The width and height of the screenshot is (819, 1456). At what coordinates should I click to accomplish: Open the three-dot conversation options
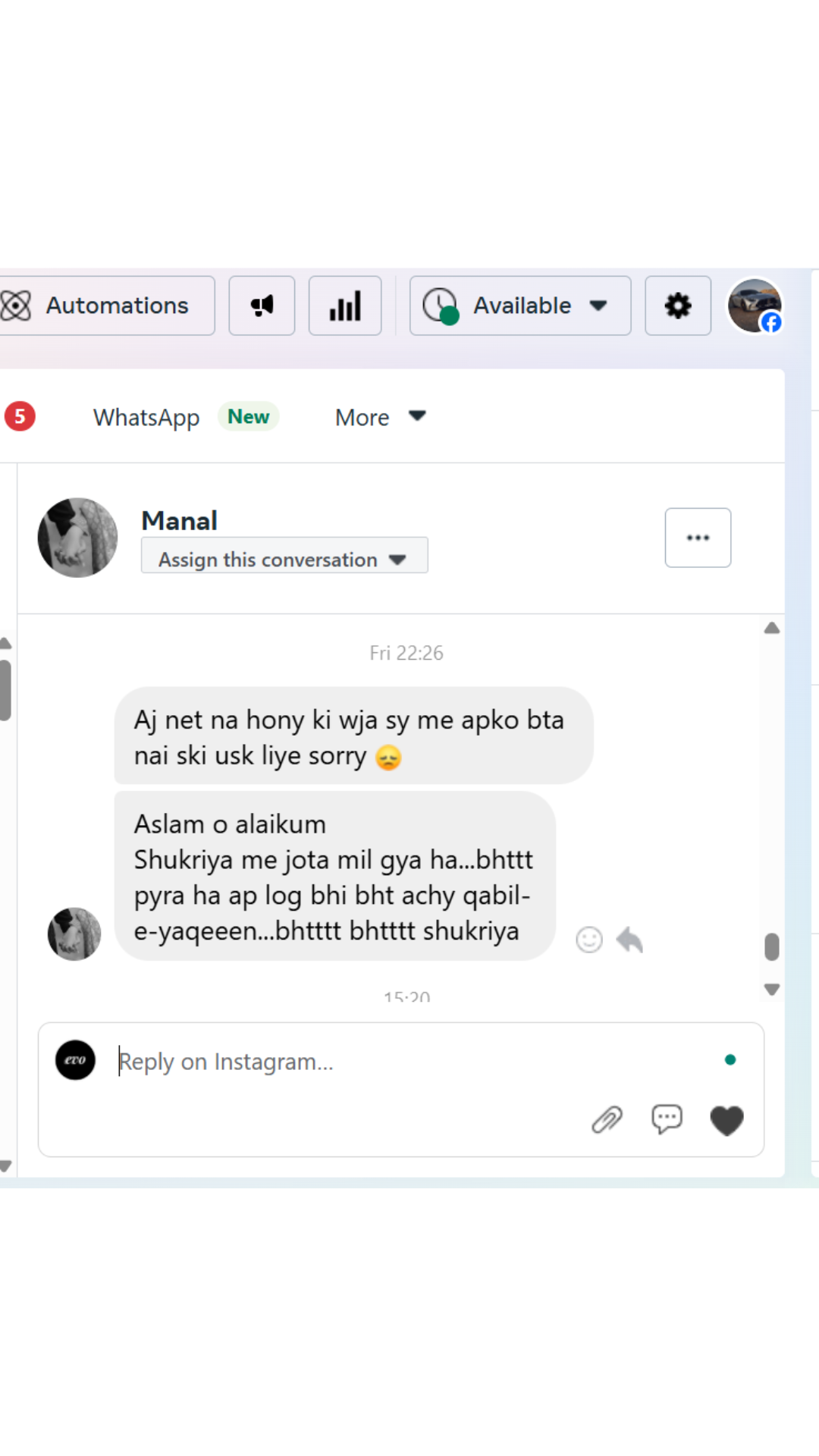point(698,538)
